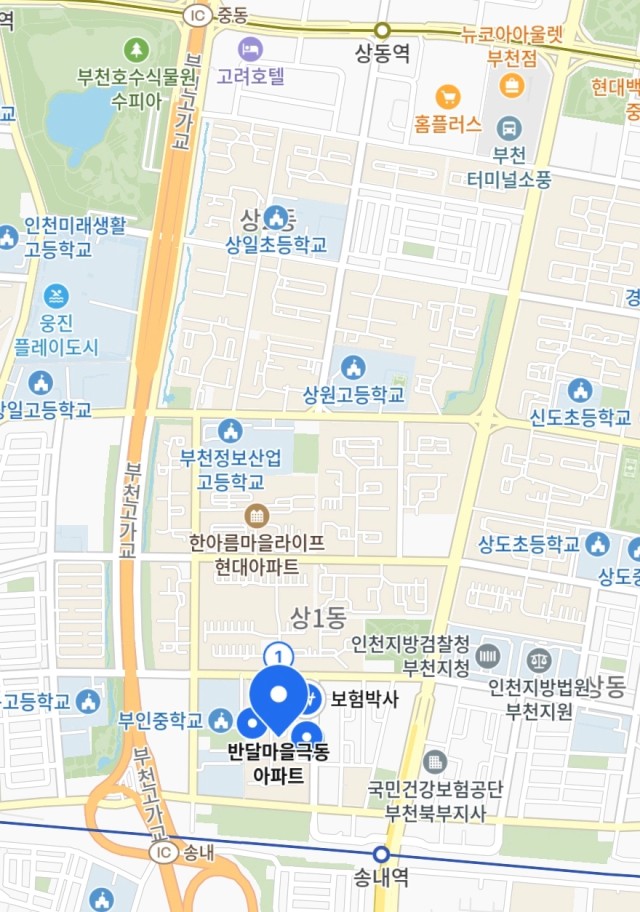Open the 부천 터미널소풍 bus terminal marker
The width and height of the screenshot is (640, 912).
tap(510, 128)
